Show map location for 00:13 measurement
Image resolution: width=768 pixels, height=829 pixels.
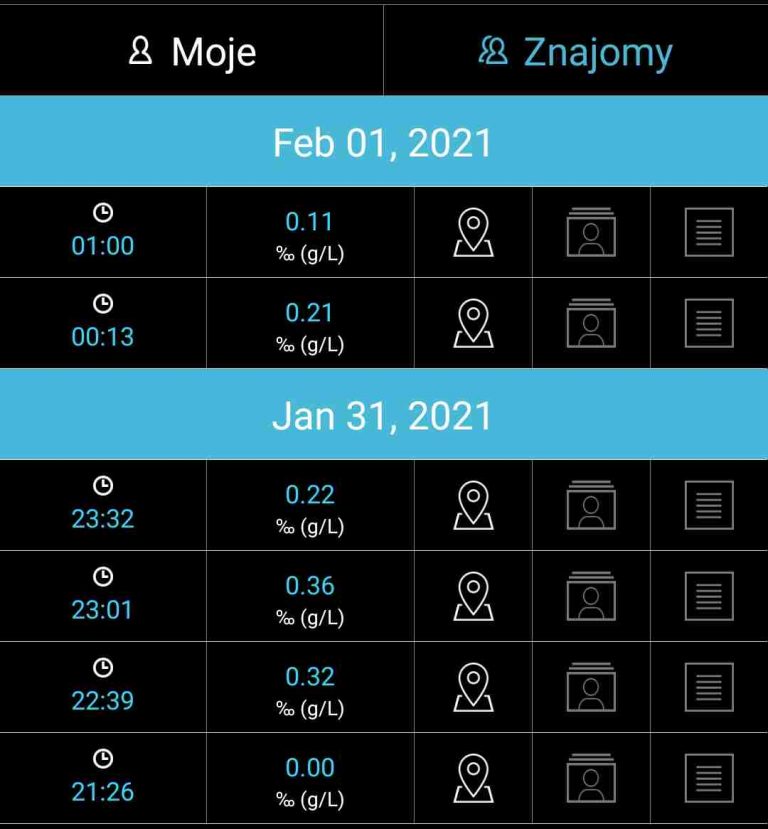(x=473, y=323)
